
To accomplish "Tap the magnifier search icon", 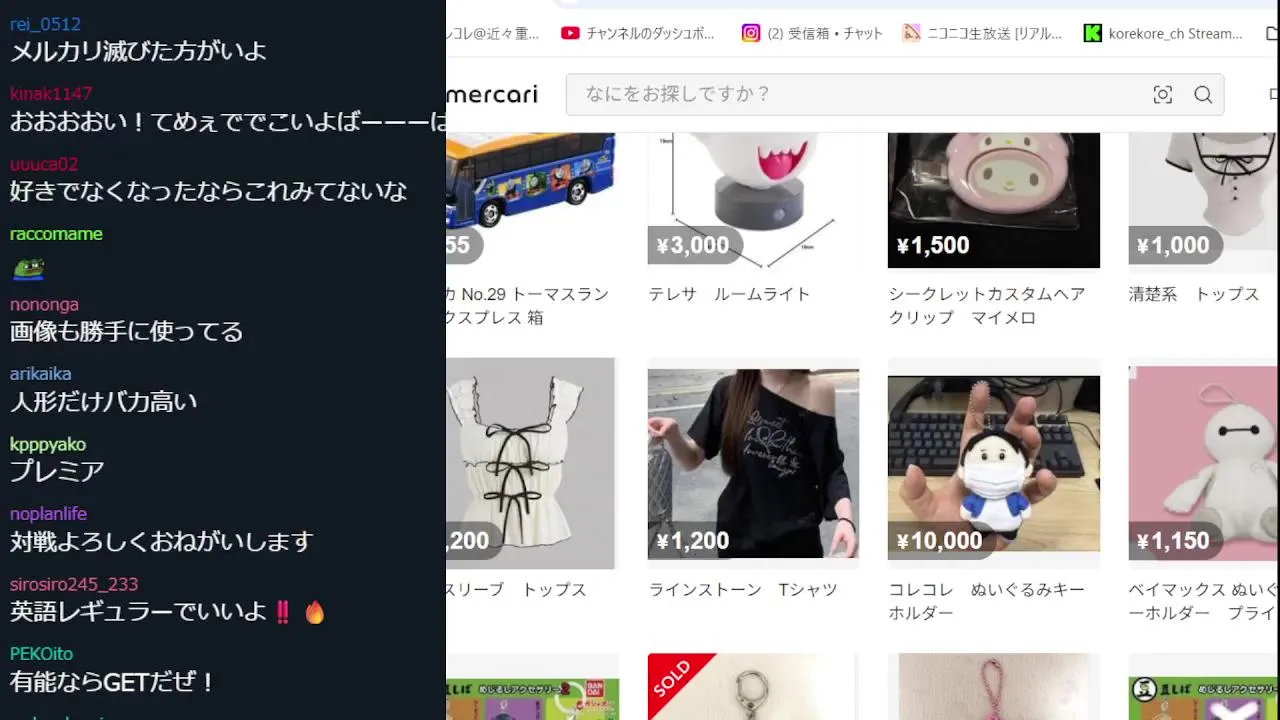I will pos(1203,95).
